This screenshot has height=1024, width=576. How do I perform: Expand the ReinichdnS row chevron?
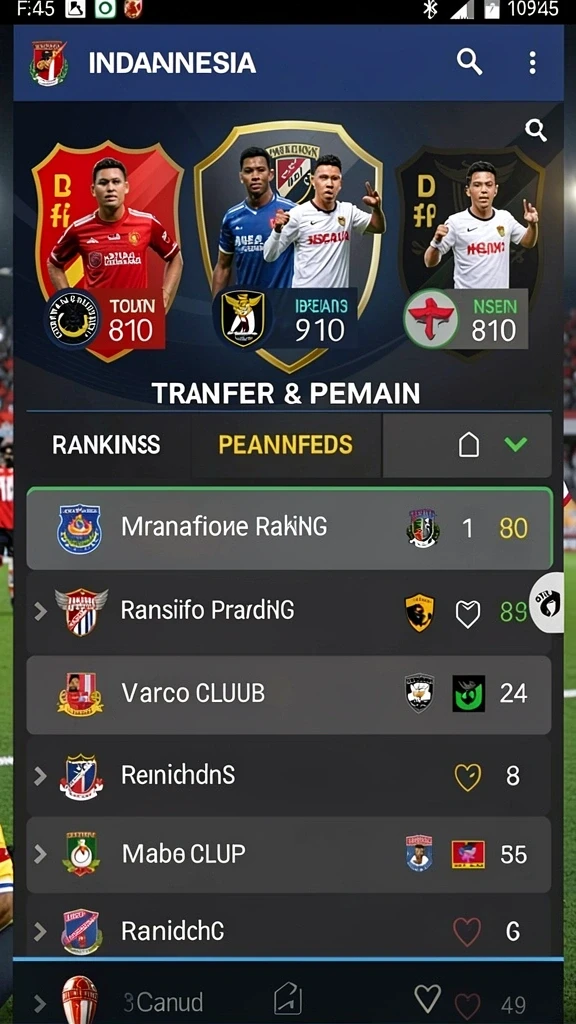click(x=40, y=775)
